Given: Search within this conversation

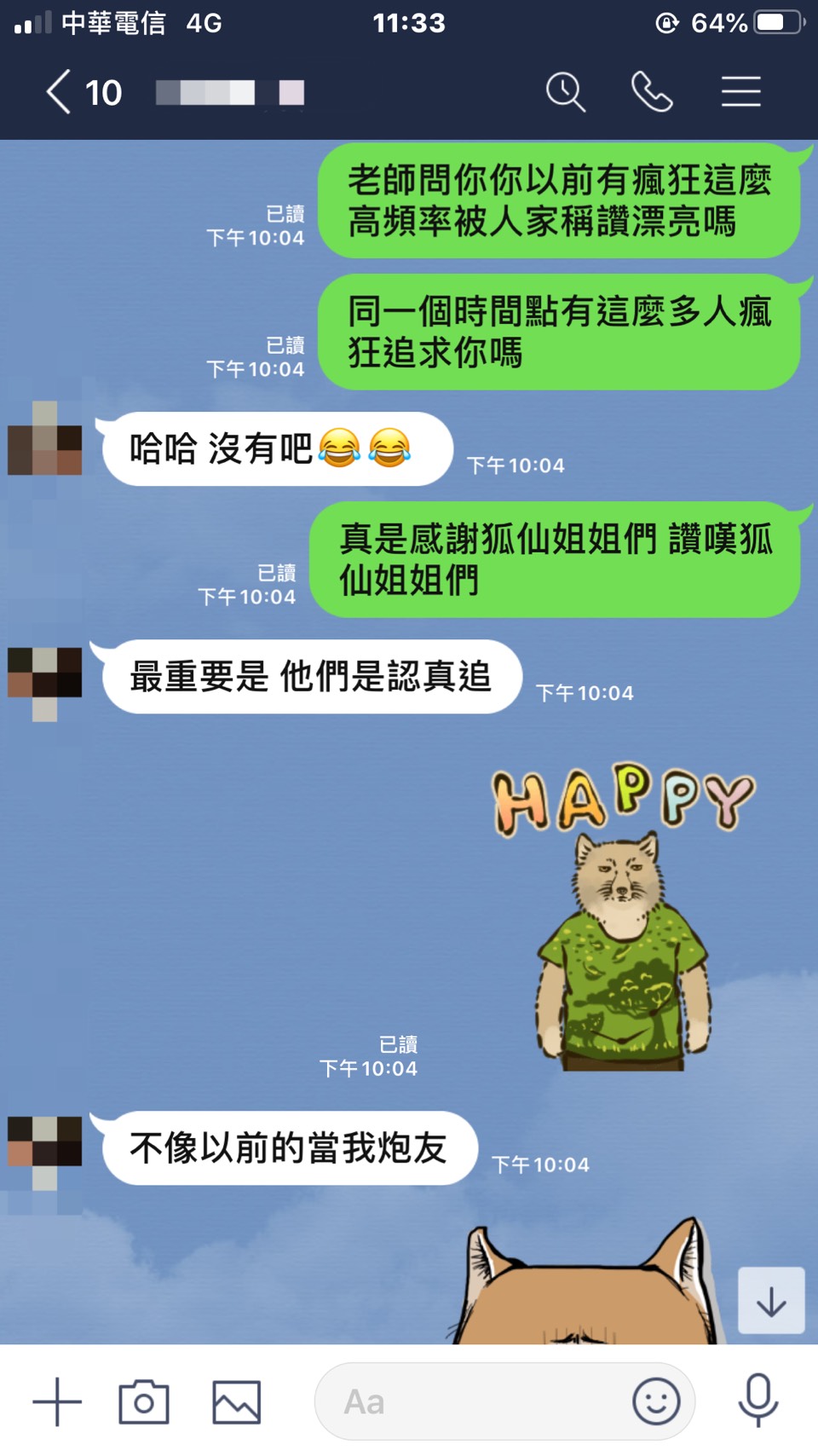Looking at the screenshot, I should 565,92.
